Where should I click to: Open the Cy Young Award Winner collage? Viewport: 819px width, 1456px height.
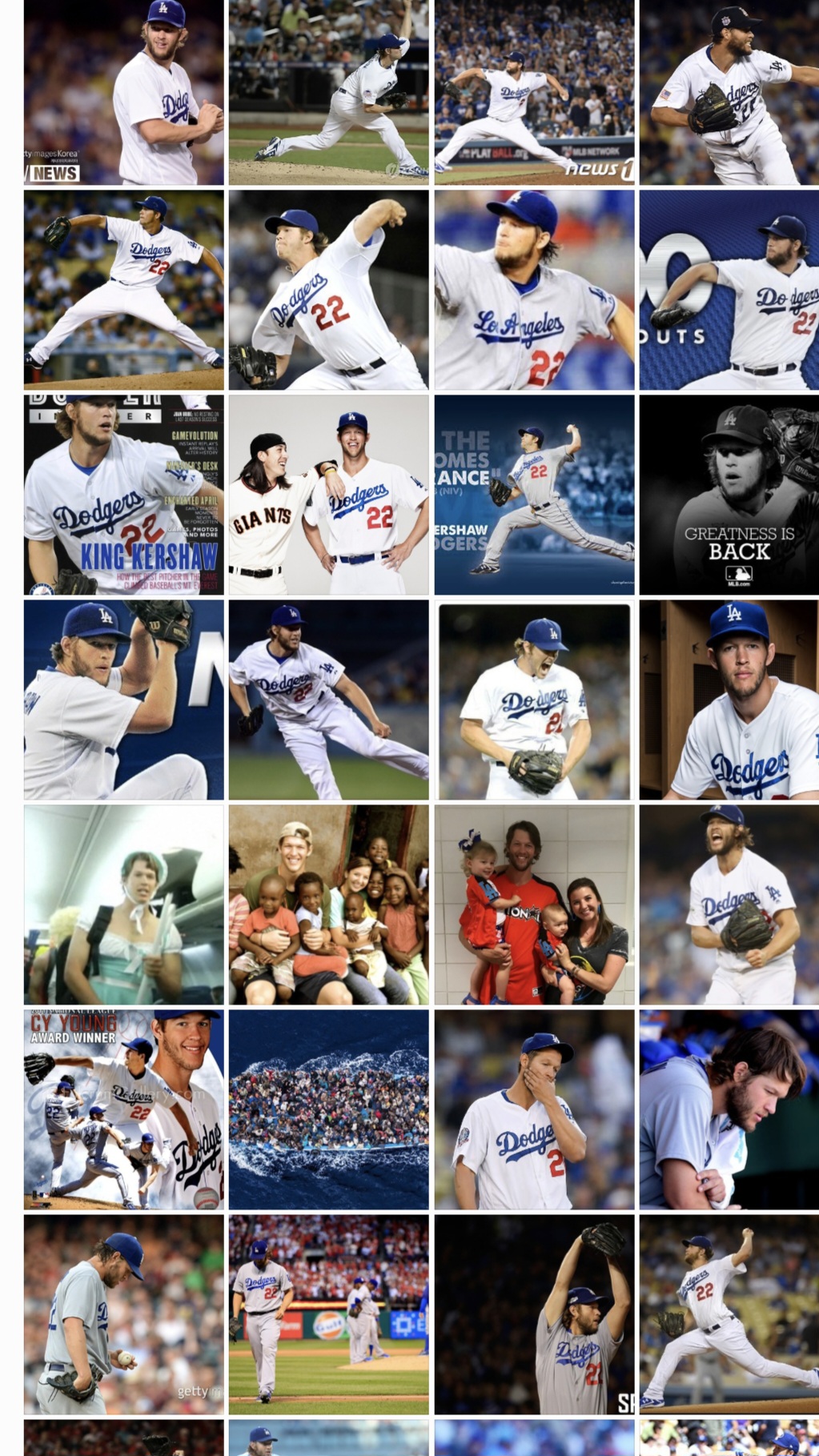(123, 1109)
